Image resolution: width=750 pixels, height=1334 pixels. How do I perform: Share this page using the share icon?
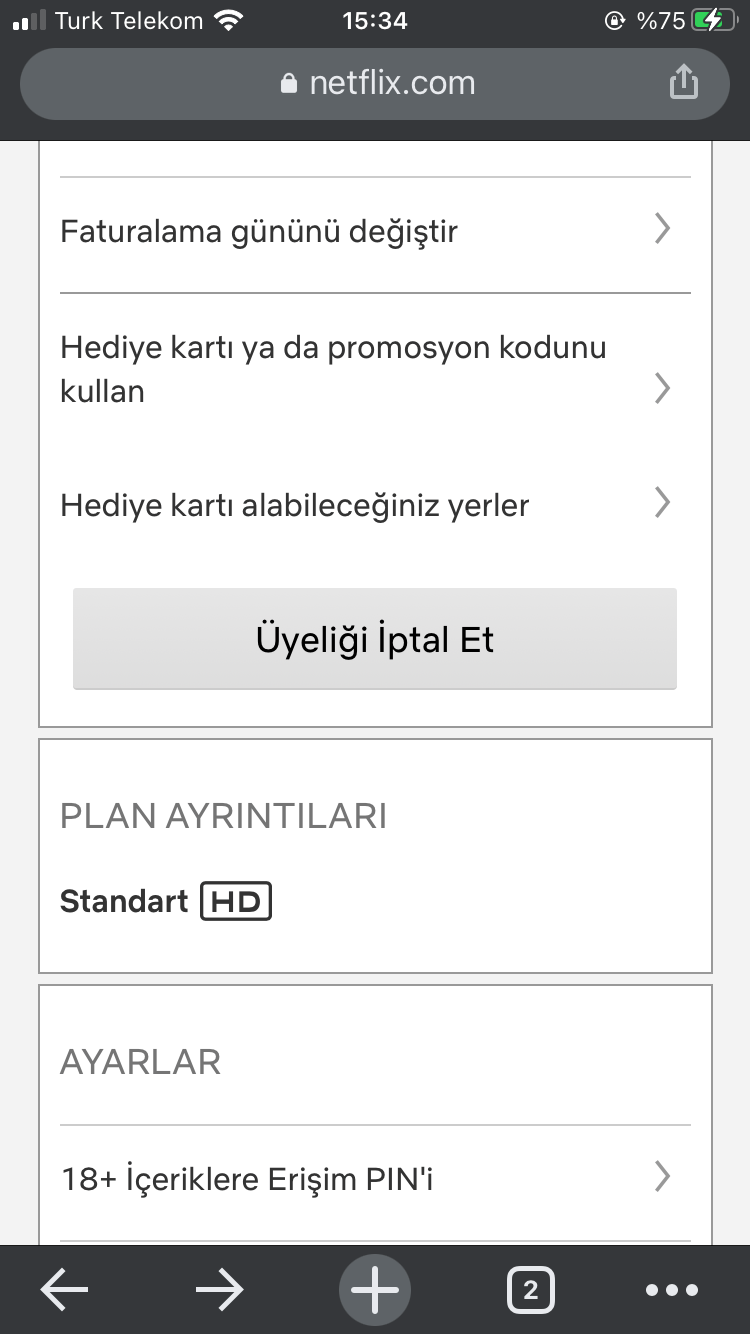(684, 83)
